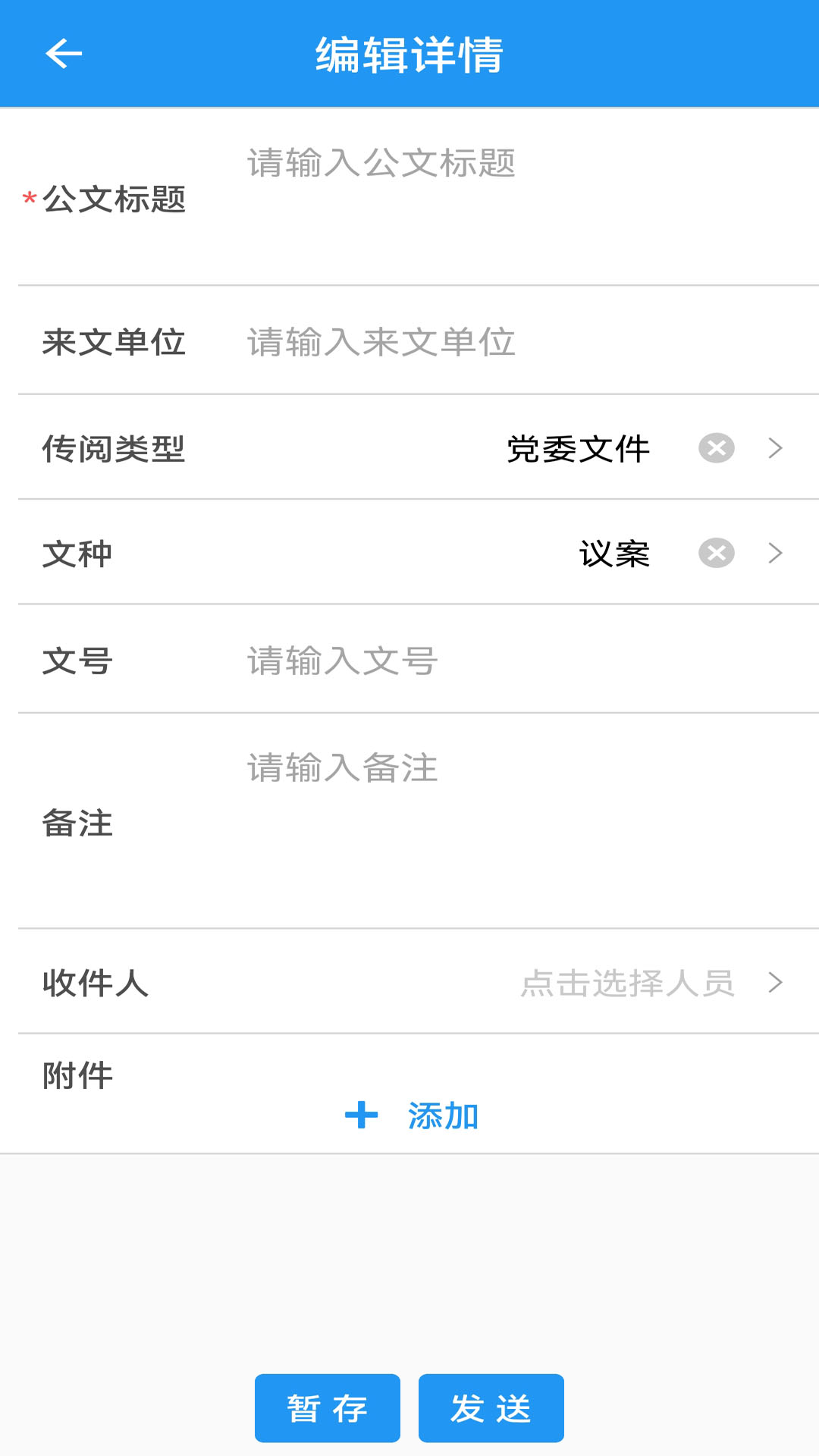This screenshot has height=1456, width=819.
Task: Save draft with 暂存 button
Action: point(328,1408)
